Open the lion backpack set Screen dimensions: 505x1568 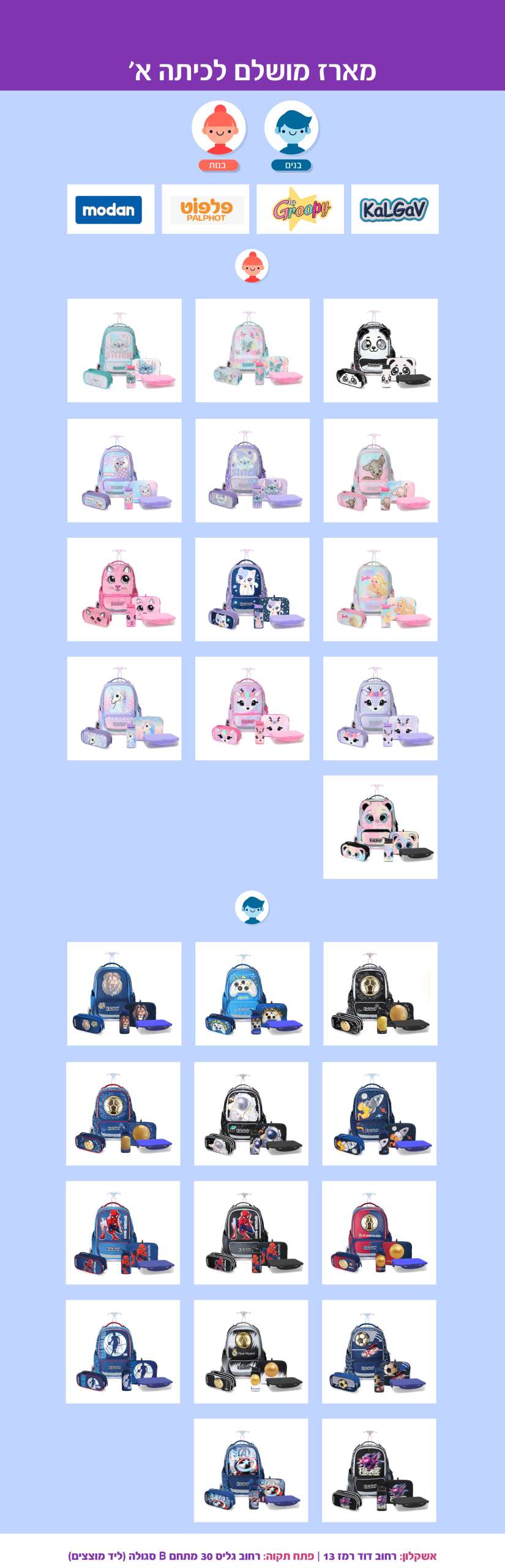point(124,993)
